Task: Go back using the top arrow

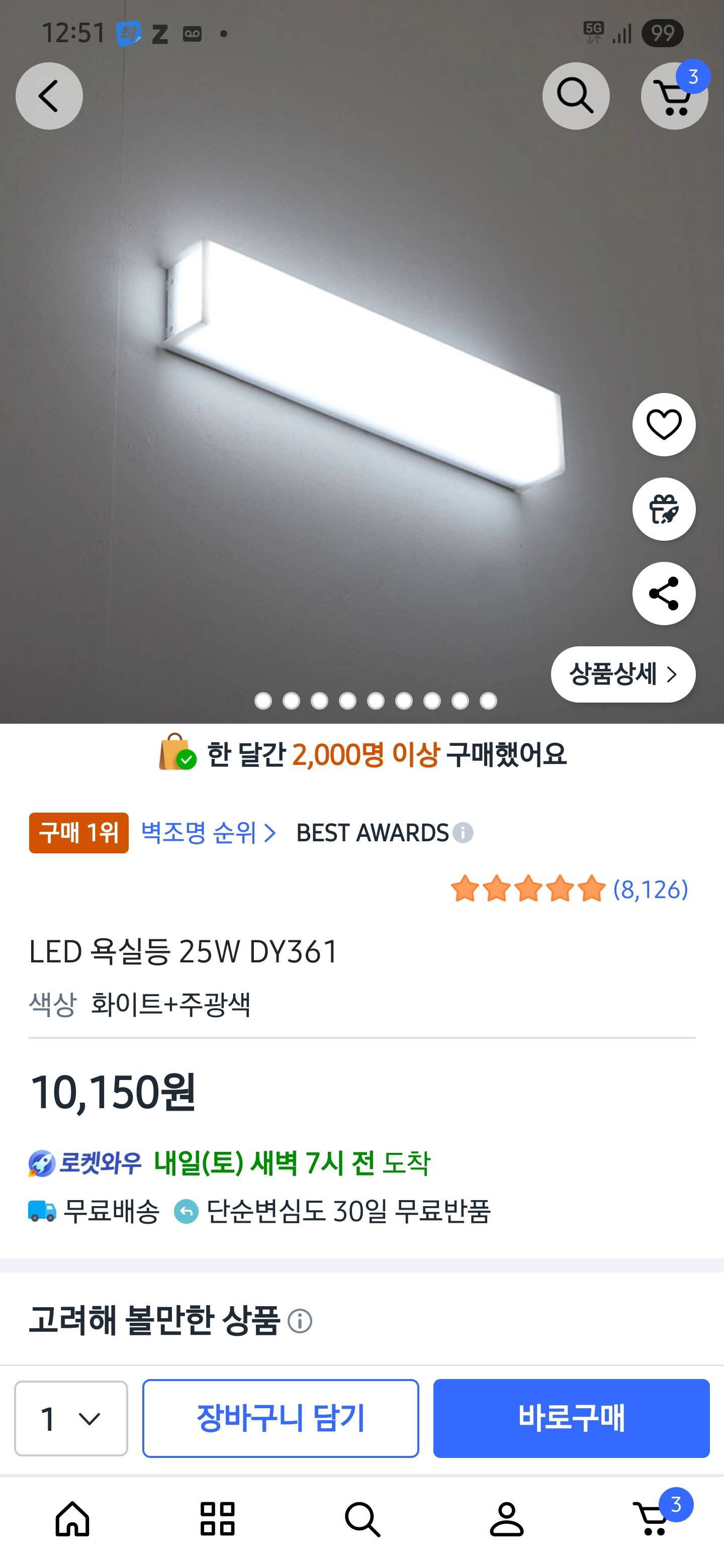Action: point(49,95)
